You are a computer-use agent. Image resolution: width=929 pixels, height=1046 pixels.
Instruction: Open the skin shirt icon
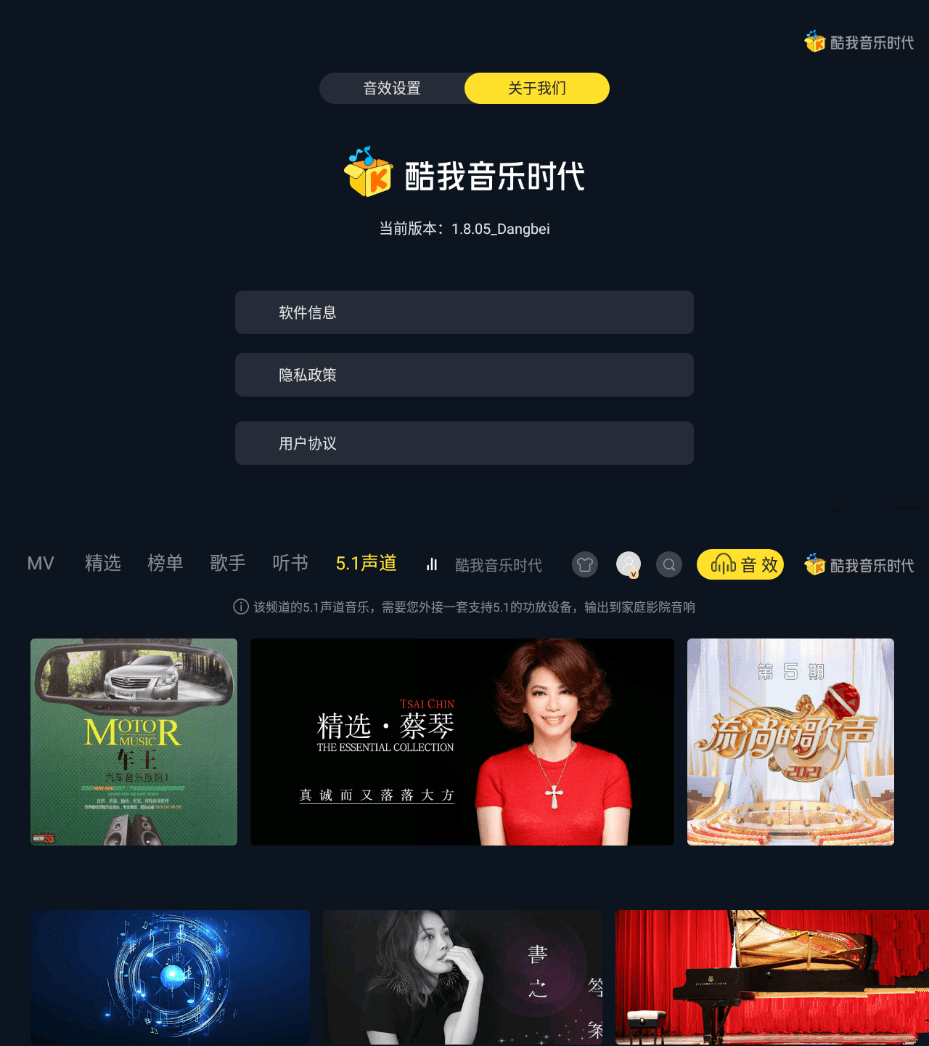pos(585,565)
